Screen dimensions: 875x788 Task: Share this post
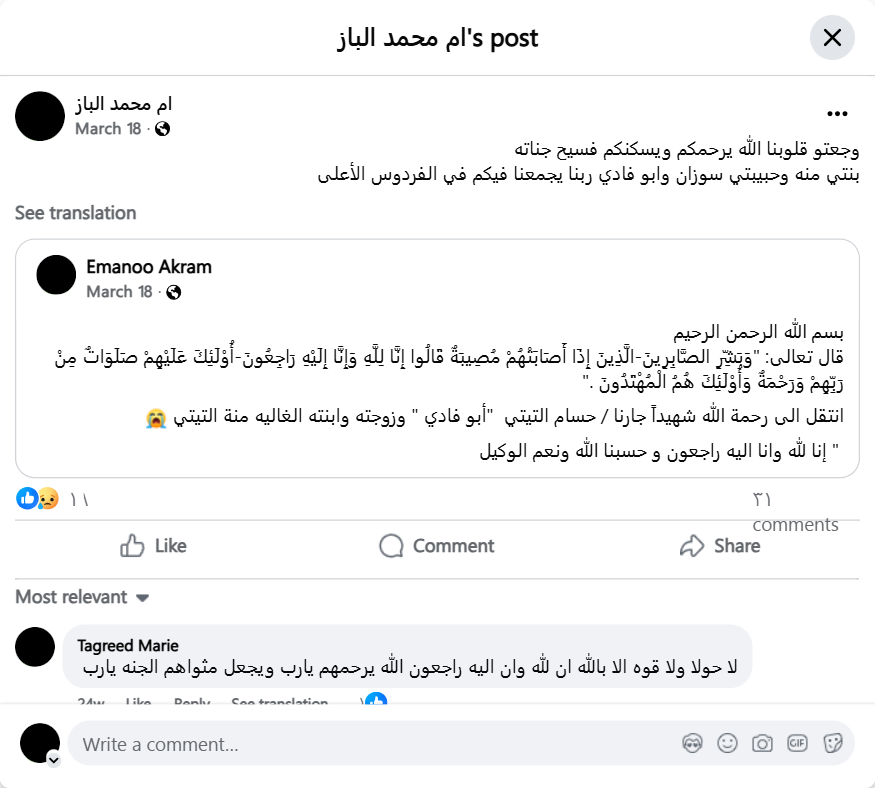[720, 546]
